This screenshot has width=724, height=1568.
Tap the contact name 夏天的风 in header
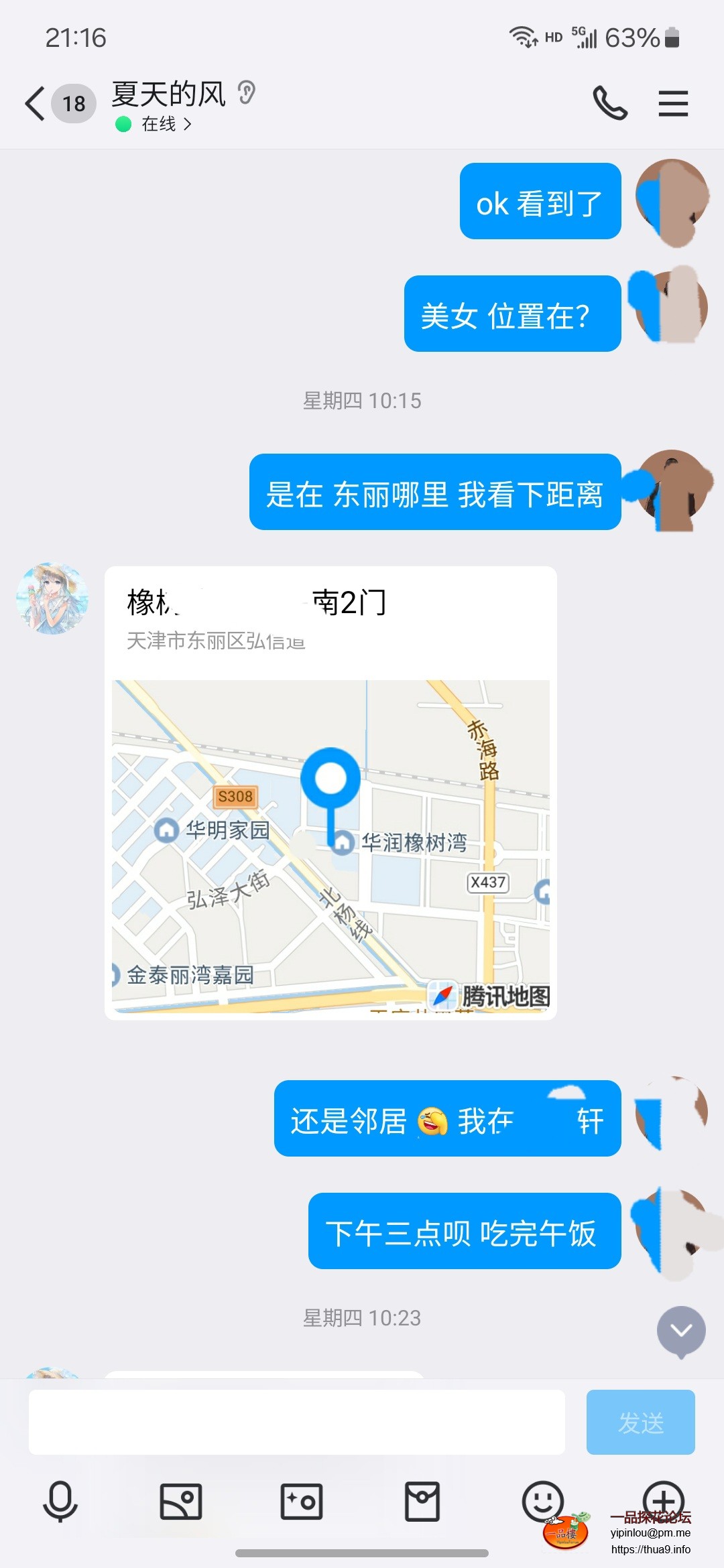(x=166, y=94)
